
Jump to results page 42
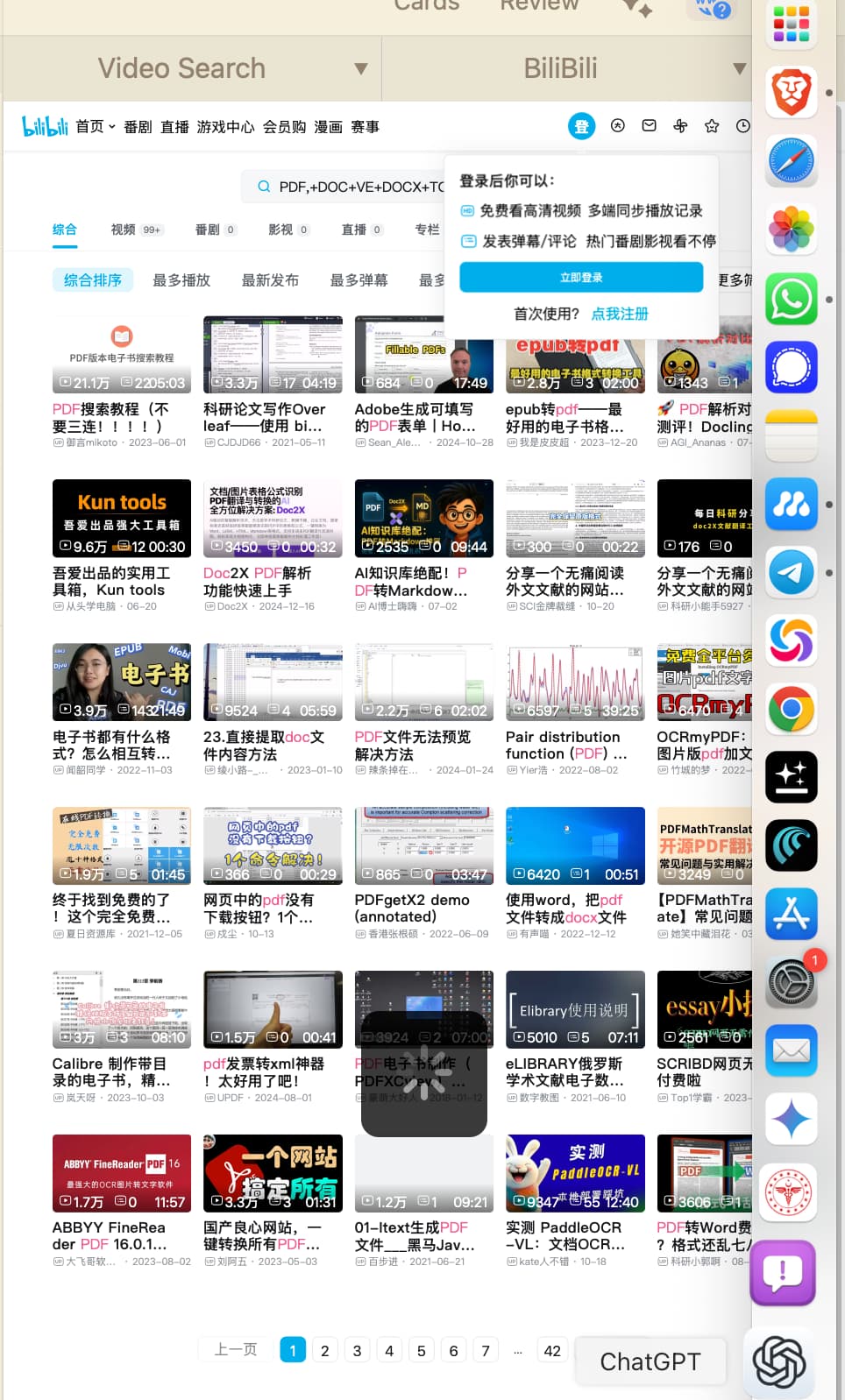pyautogui.click(x=552, y=1350)
